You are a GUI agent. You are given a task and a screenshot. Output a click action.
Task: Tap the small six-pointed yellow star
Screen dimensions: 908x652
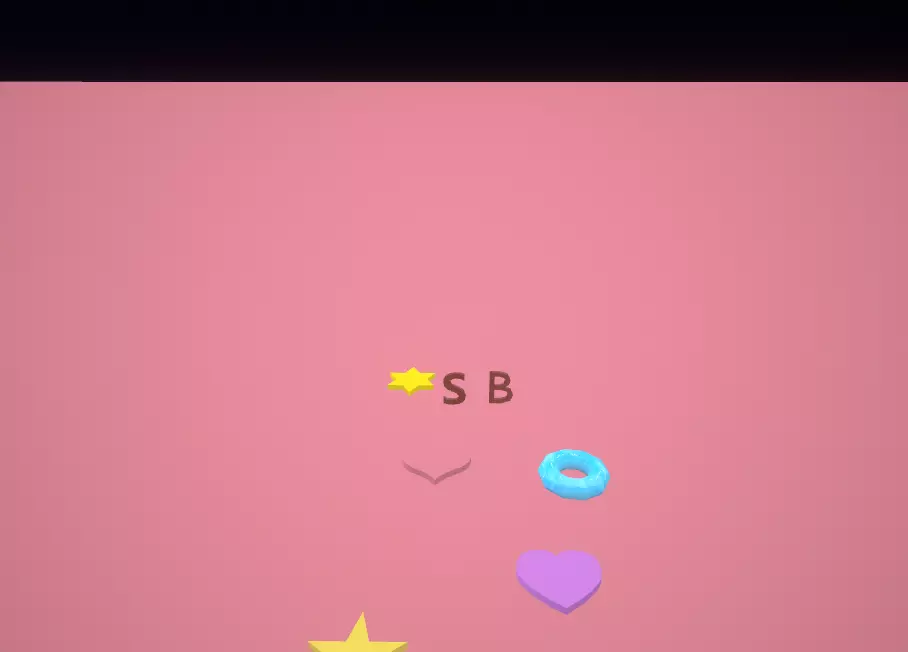(411, 381)
